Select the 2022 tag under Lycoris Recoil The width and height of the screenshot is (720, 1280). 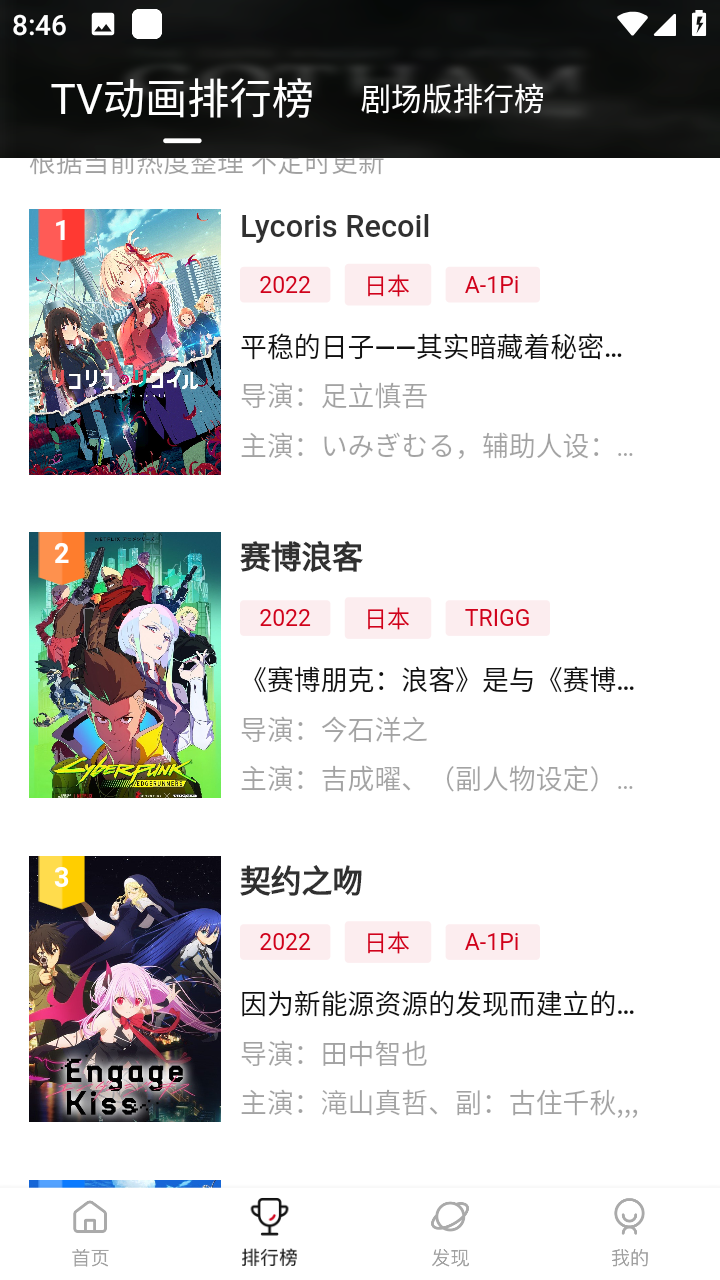coord(284,284)
